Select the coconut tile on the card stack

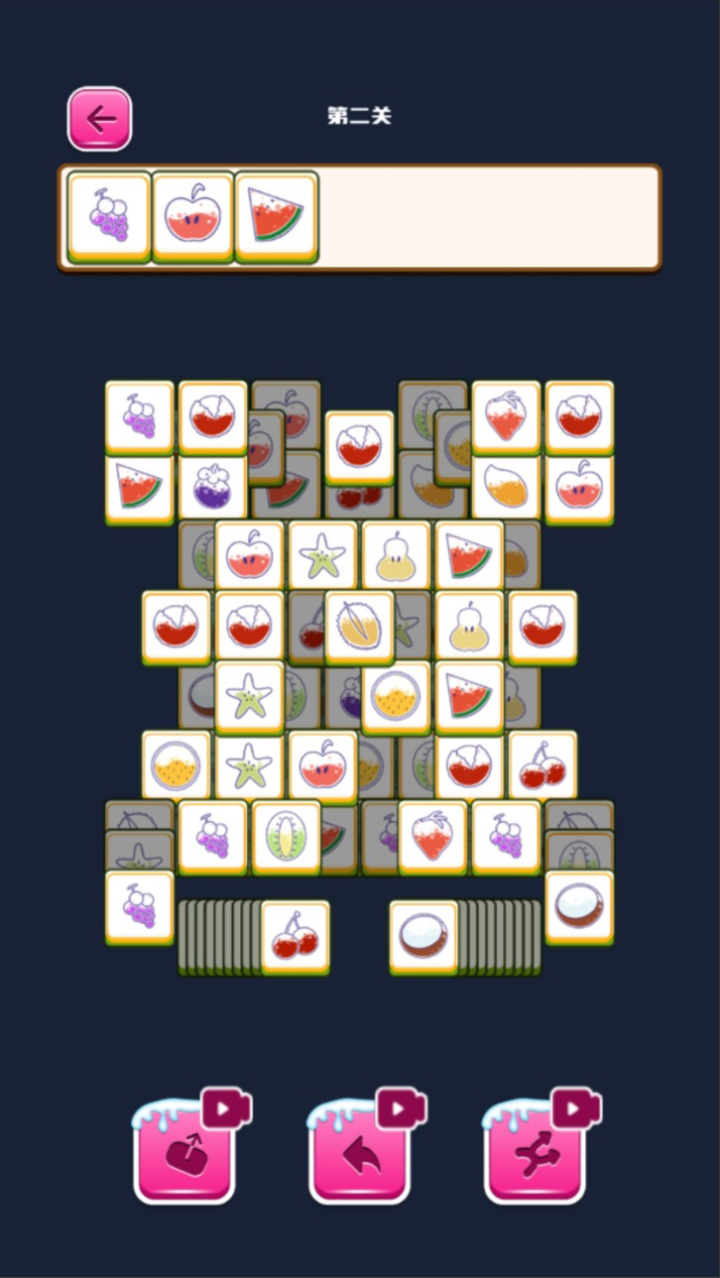click(423, 937)
